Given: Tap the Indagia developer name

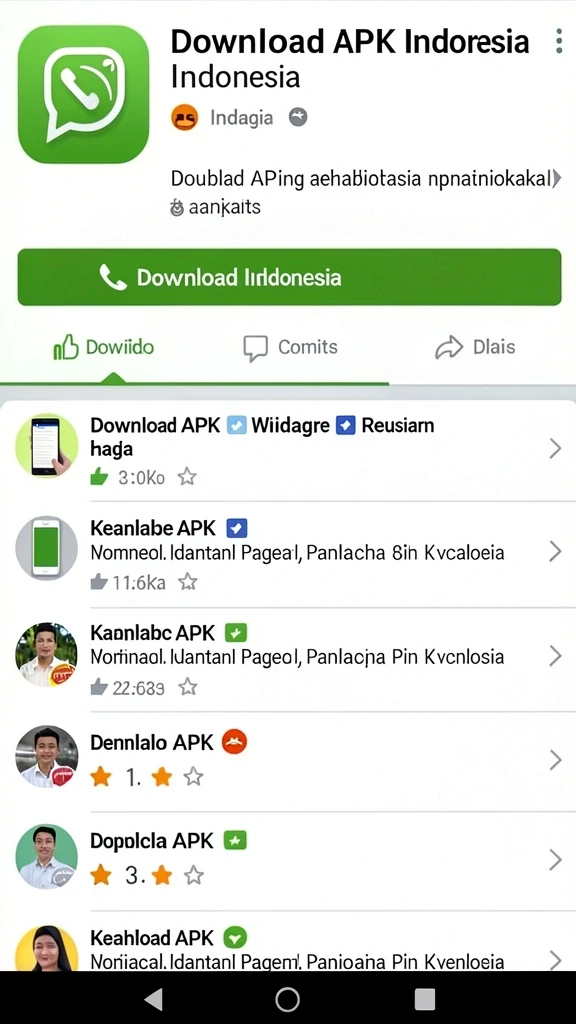Looking at the screenshot, I should click(x=241, y=118).
